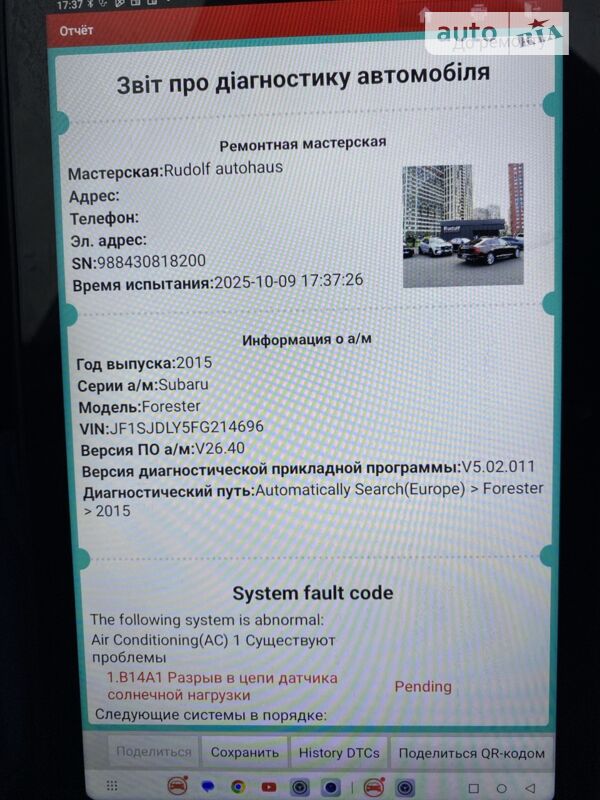Launch Chrome from the taskbar
This screenshot has width=600, height=800.
tap(238, 787)
